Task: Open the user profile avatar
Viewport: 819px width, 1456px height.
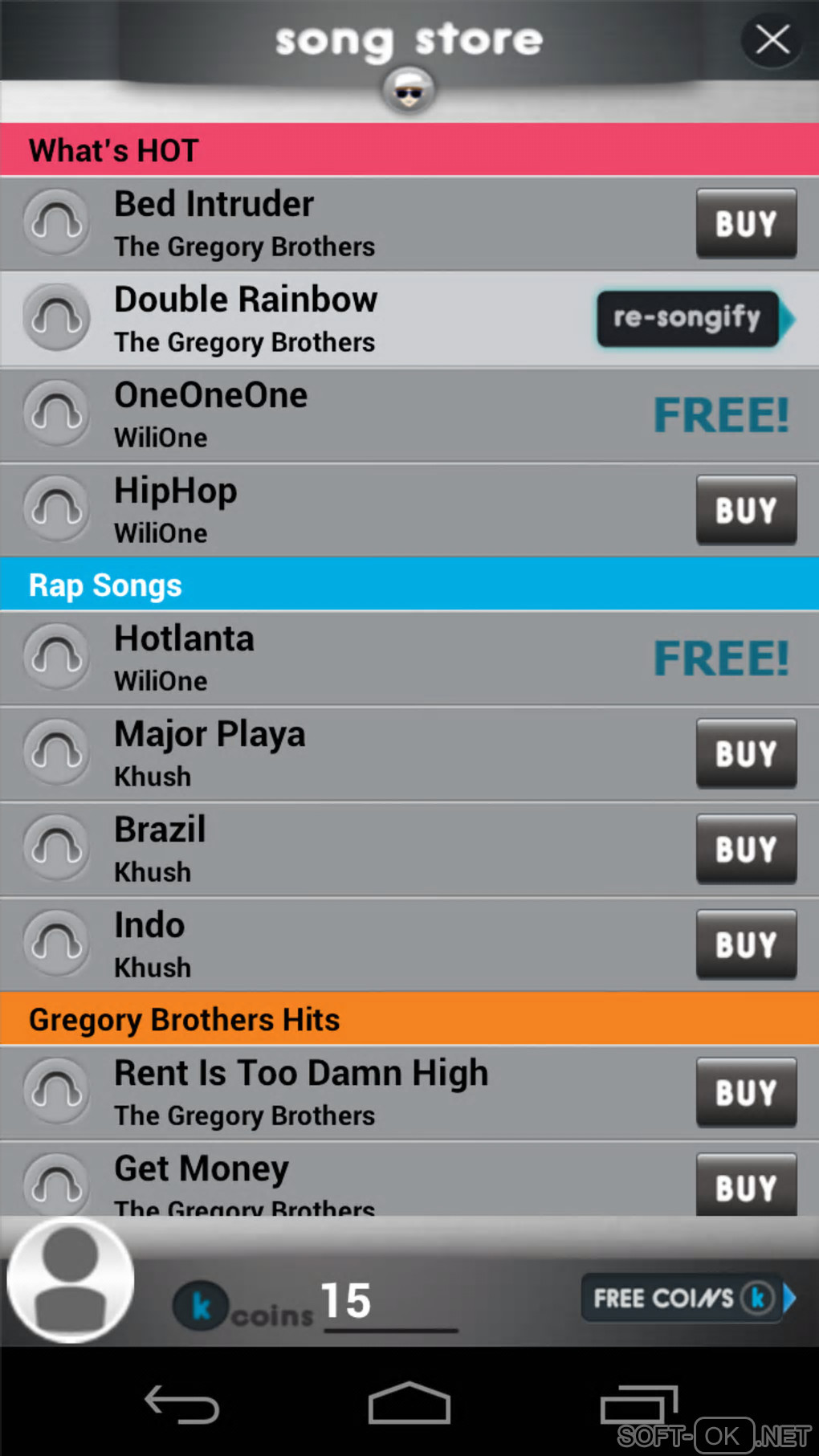Action: pyautogui.click(x=71, y=1280)
